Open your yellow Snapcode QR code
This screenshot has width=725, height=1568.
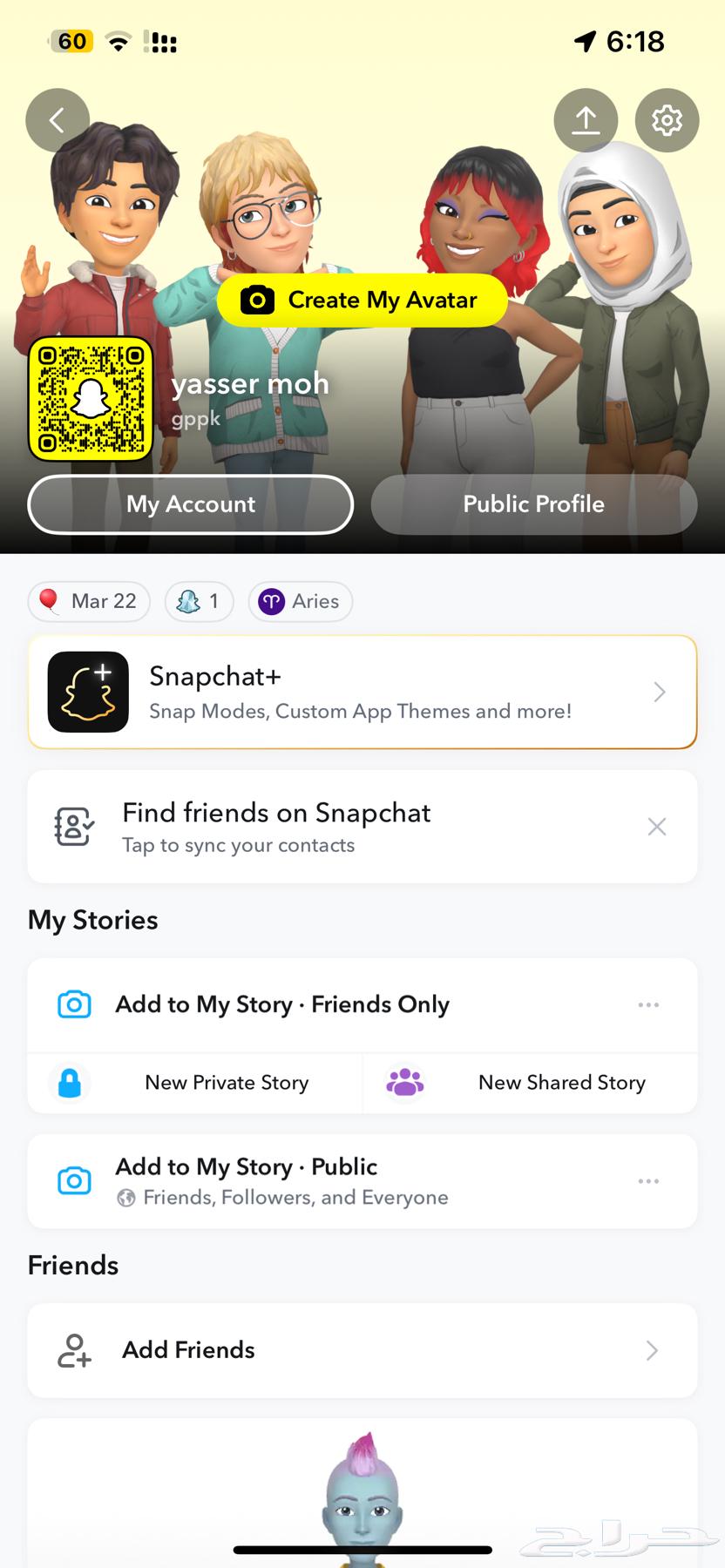pos(91,400)
